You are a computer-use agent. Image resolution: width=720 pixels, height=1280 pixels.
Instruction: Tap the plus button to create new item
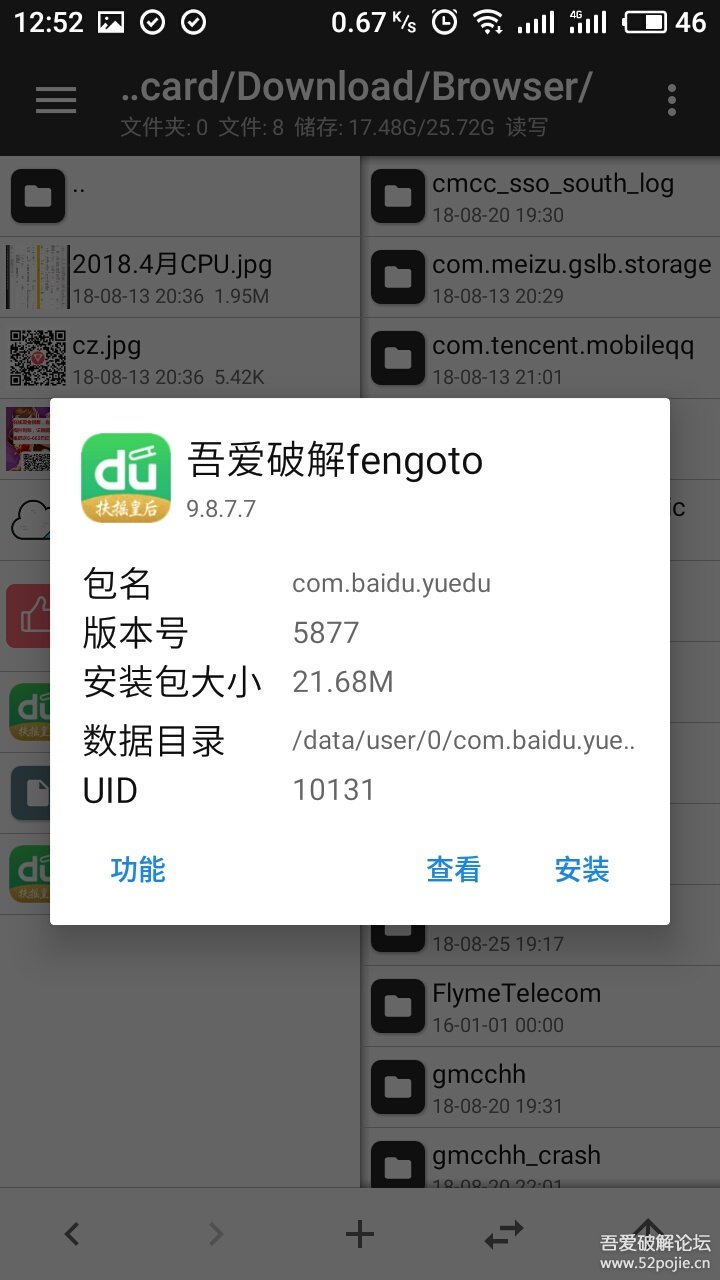[x=360, y=1235]
